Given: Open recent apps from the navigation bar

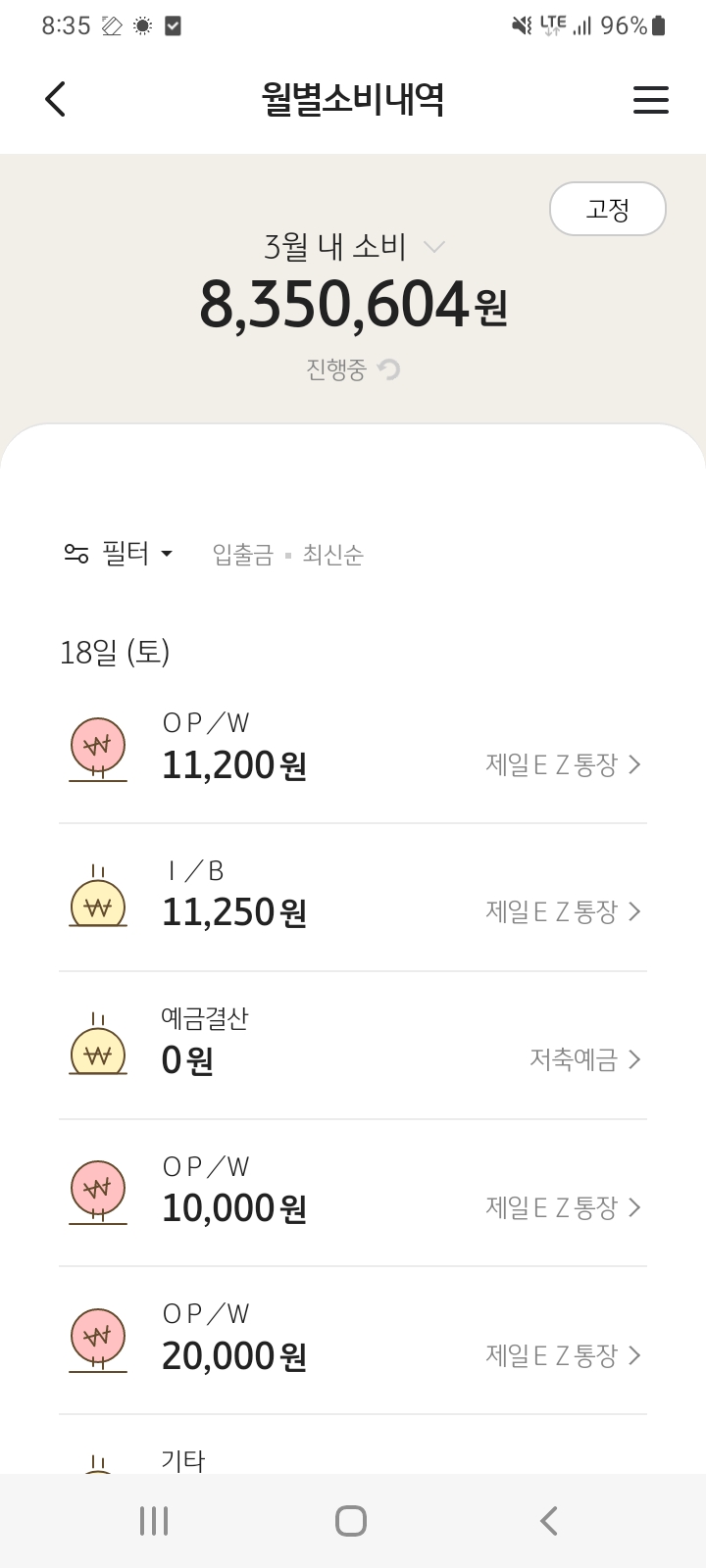Looking at the screenshot, I should (154, 1521).
